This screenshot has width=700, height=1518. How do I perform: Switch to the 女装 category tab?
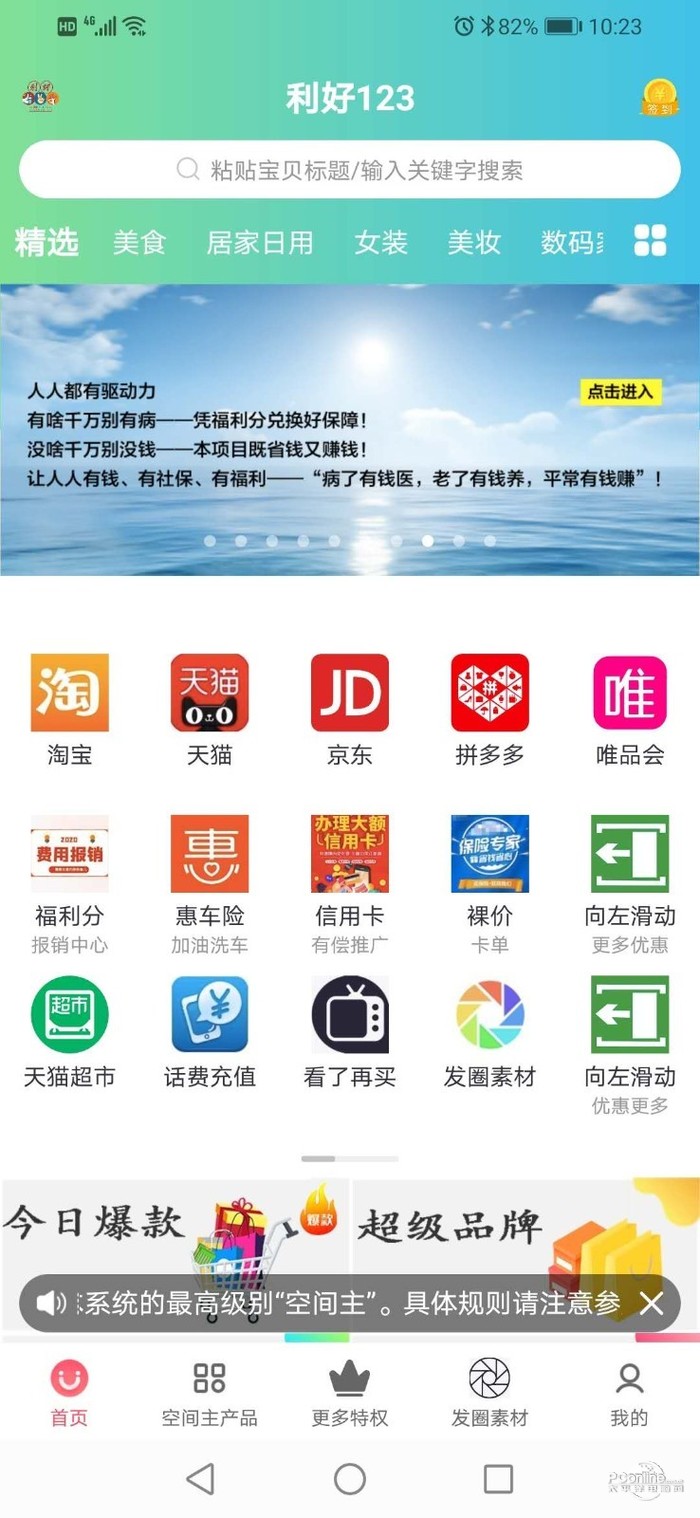[381, 242]
